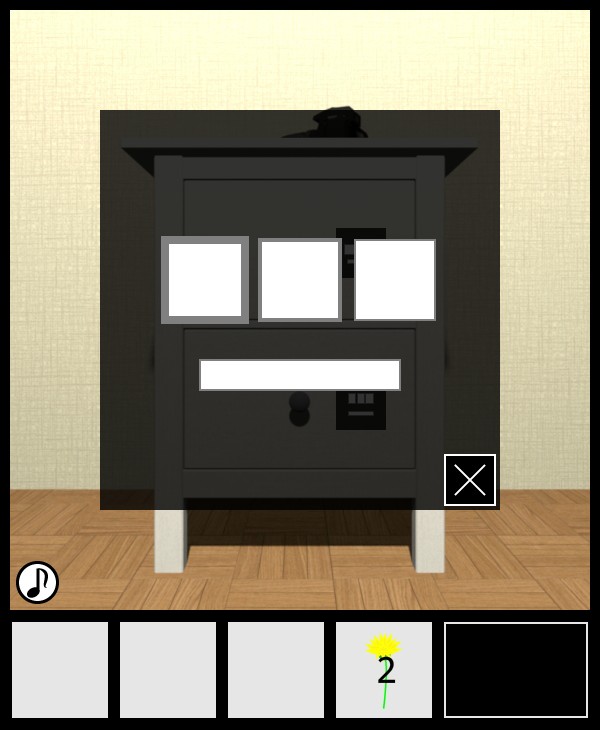Select the yellow flower inventory item
The image size is (600, 730).
coord(384,670)
